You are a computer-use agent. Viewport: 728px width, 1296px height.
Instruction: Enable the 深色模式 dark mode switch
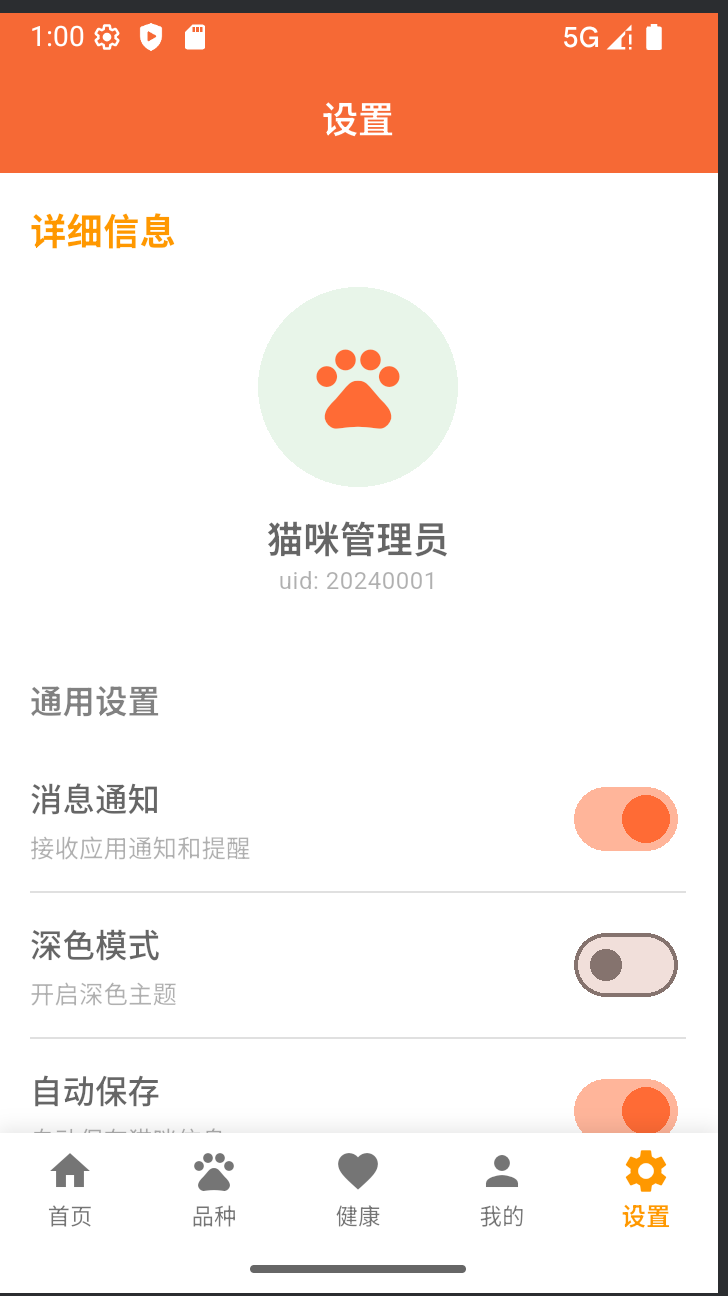625,965
